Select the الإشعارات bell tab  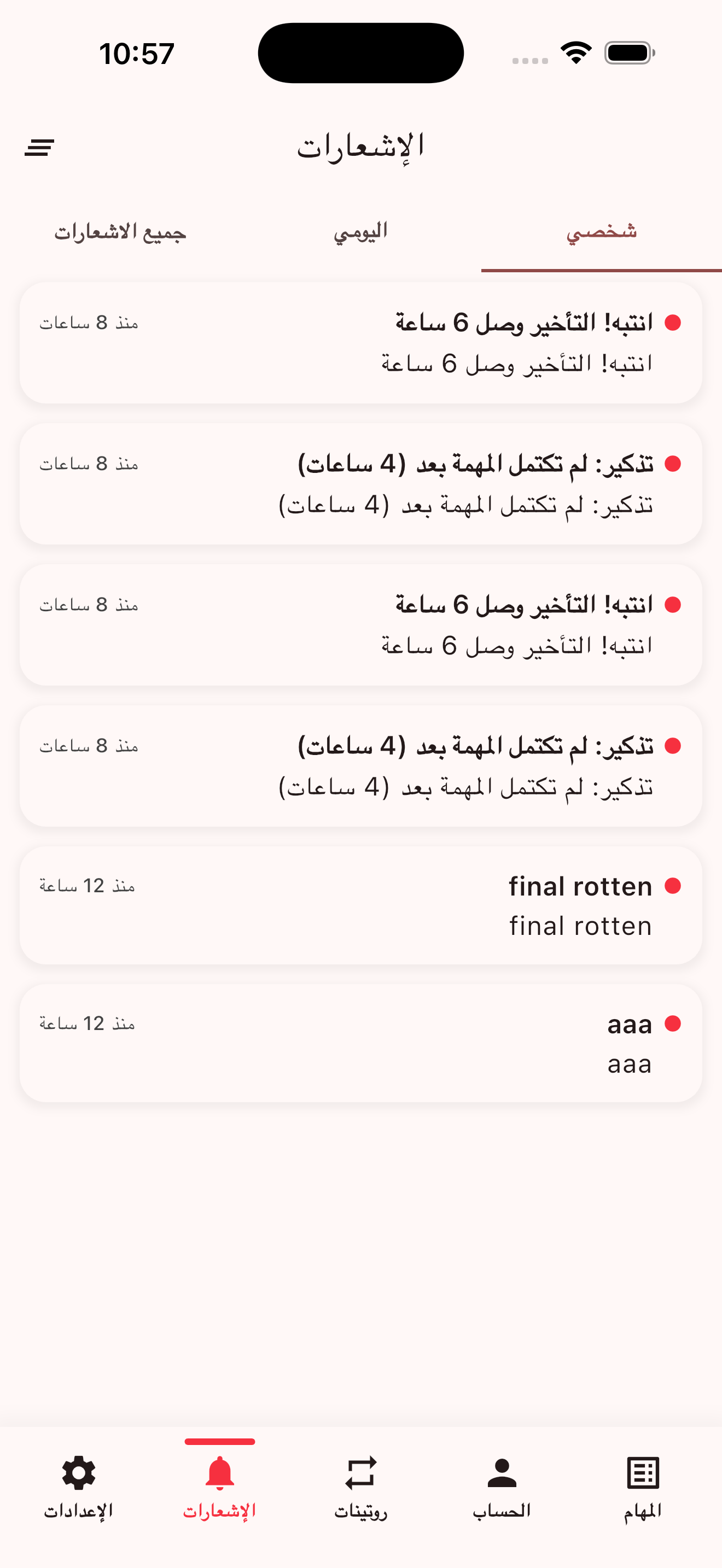pyautogui.click(x=220, y=1485)
